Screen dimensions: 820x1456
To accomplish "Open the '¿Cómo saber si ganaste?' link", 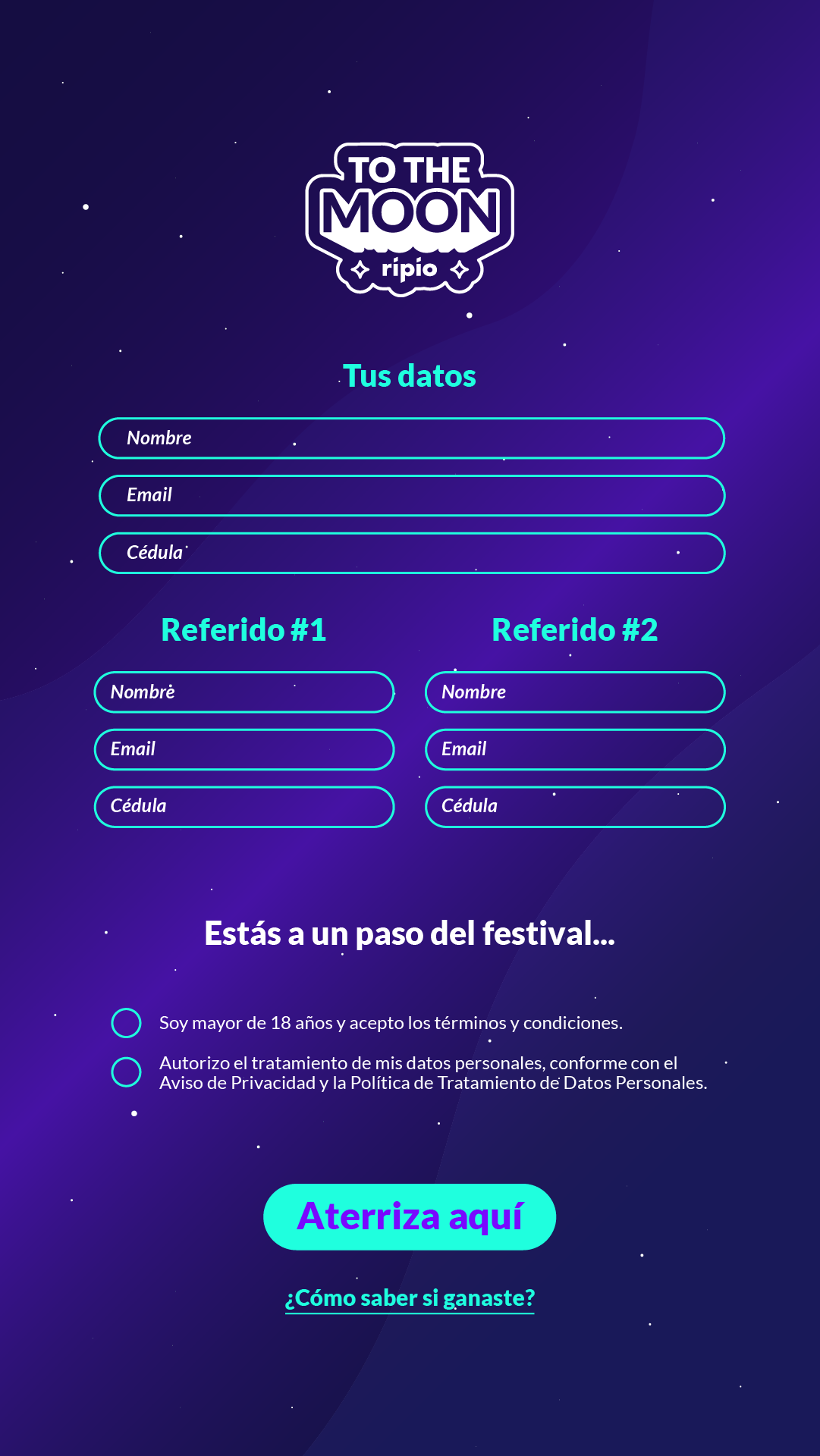I will [x=410, y=1298].
